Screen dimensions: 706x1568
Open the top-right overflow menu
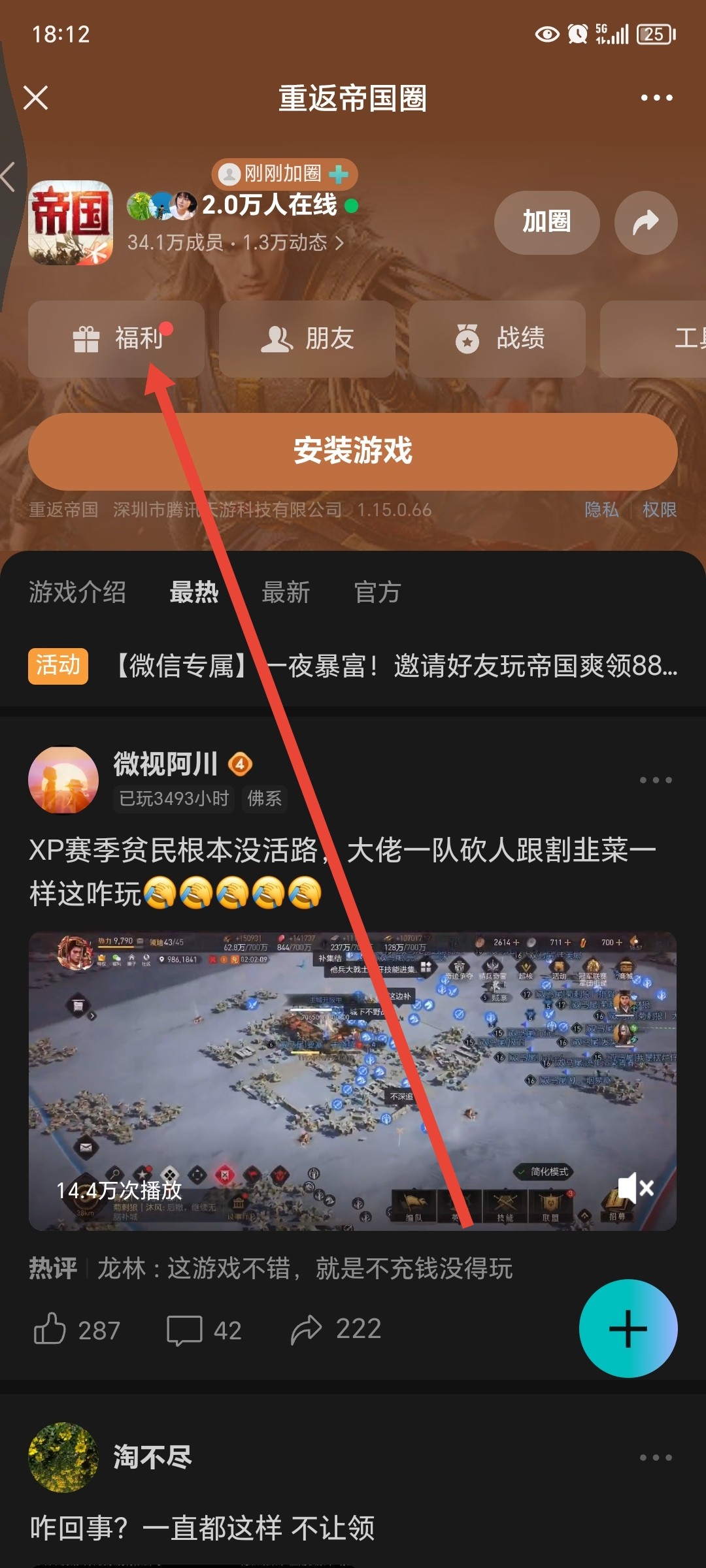[656, 98]
